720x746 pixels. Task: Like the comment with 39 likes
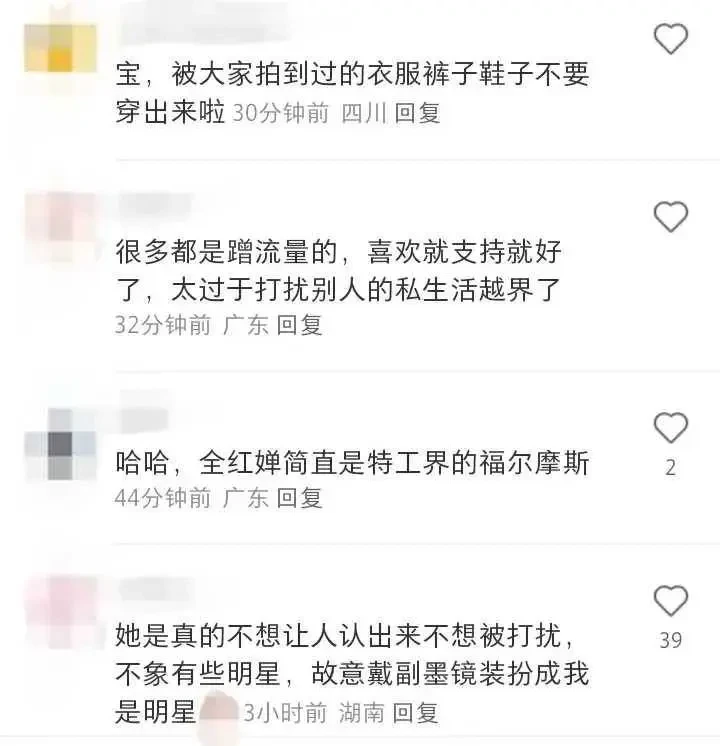coord(670,601)
